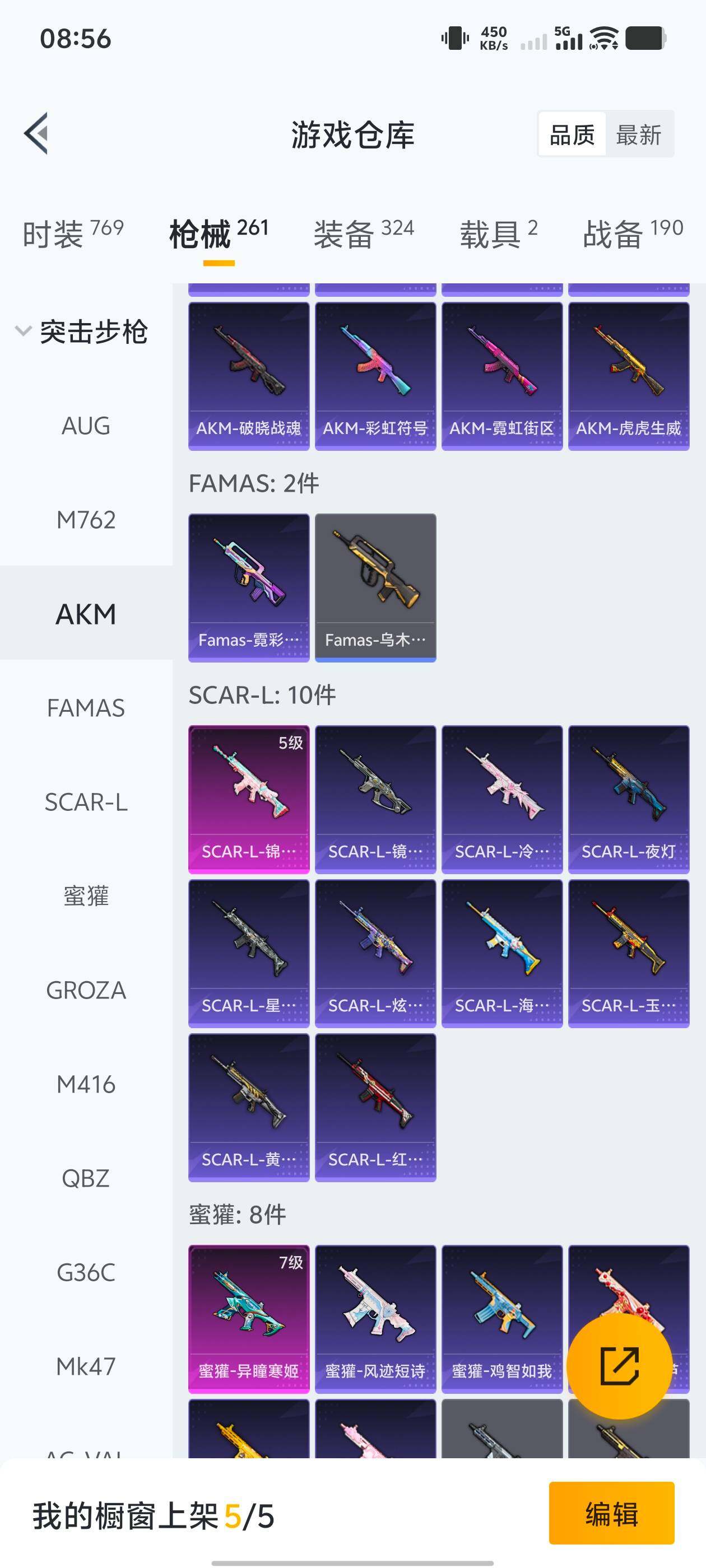Collapse the 突击步枪 category
The image size is (706, 1568).
click(x=82, y=332)
